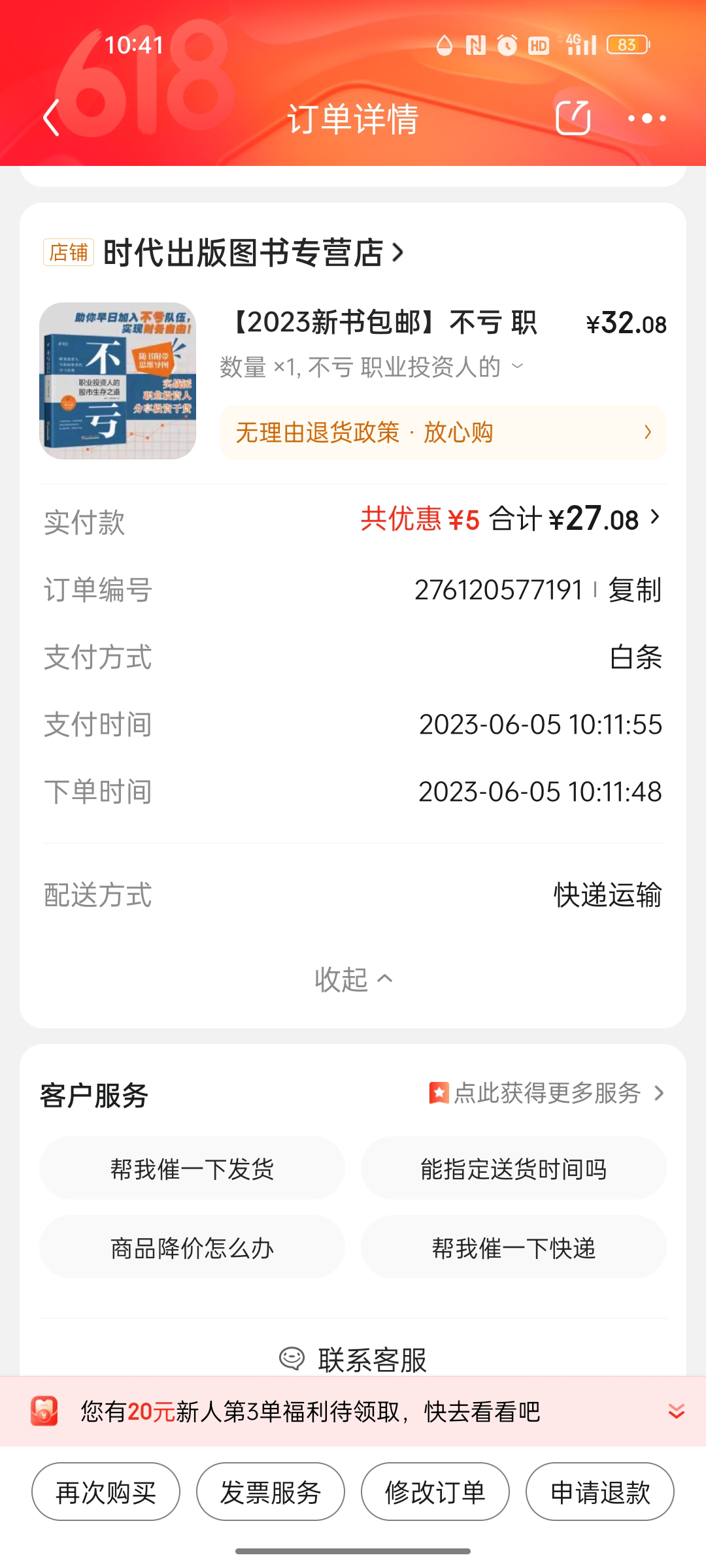Go back from order details
Image resolution: width=706 pixels, height=1568 pixels.
point(52,118)
